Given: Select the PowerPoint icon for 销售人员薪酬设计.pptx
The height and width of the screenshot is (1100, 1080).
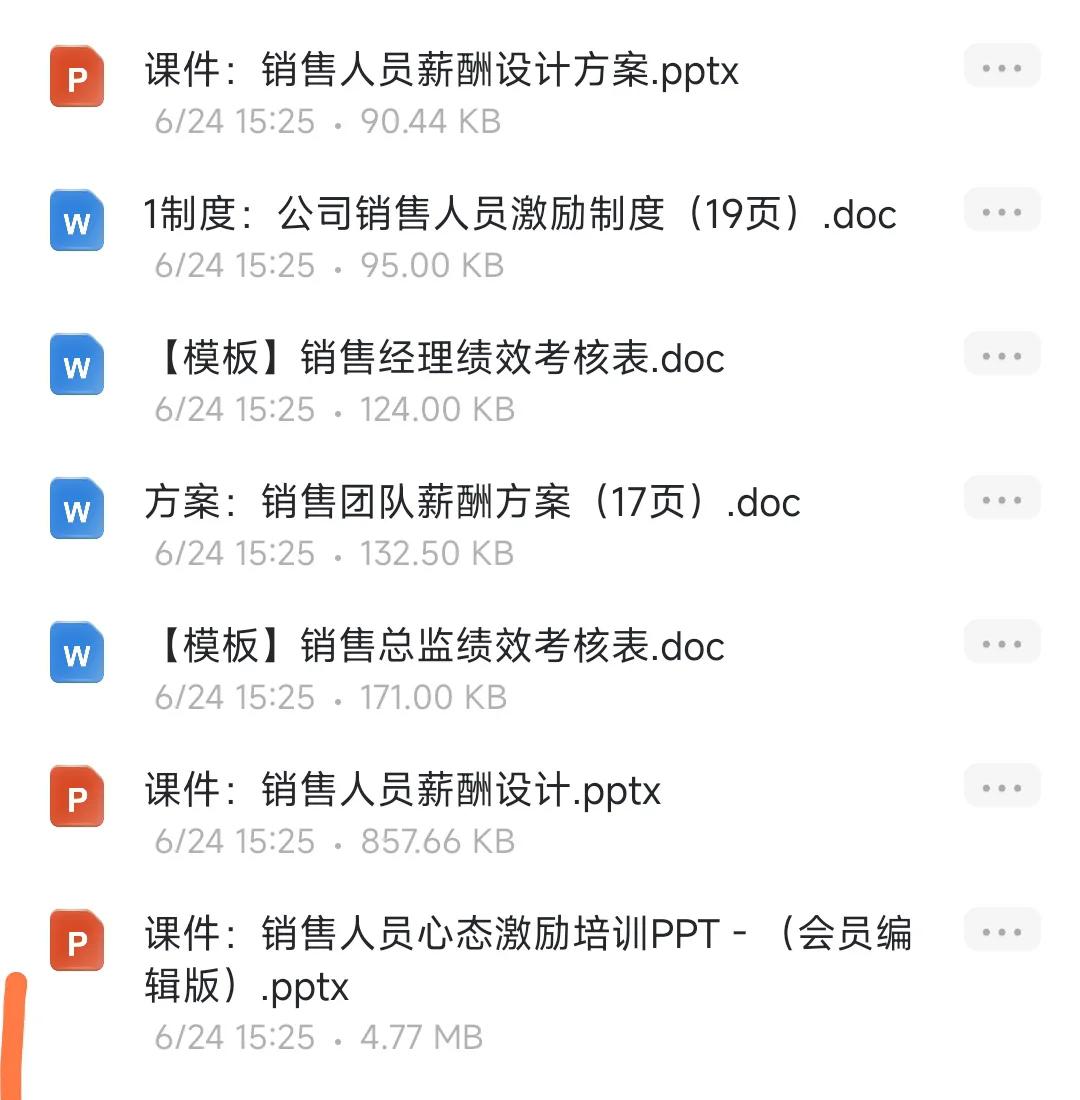Looking at the screenshot, I should 76,797.
